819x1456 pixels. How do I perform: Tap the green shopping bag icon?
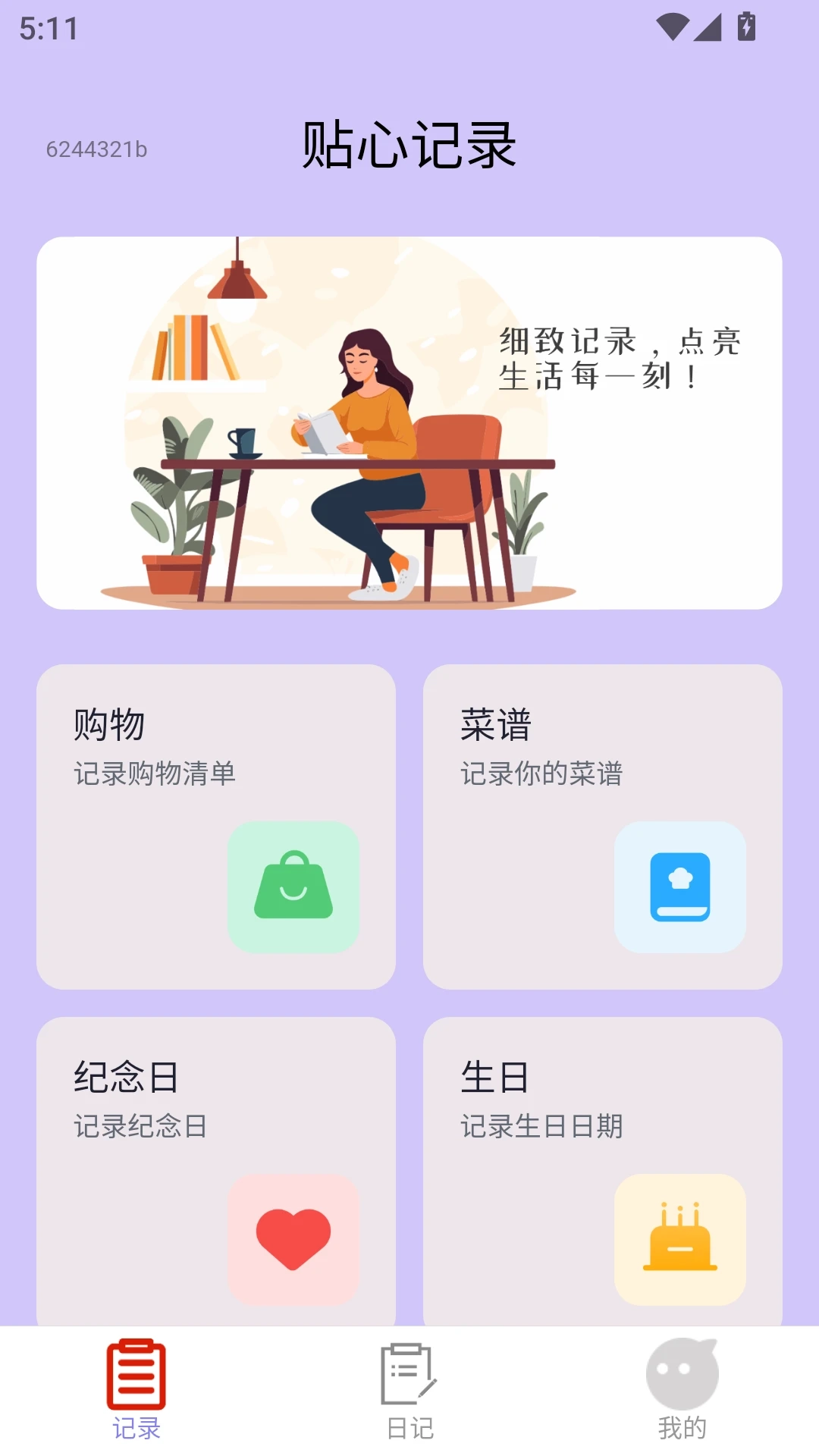tap(296, 887)
